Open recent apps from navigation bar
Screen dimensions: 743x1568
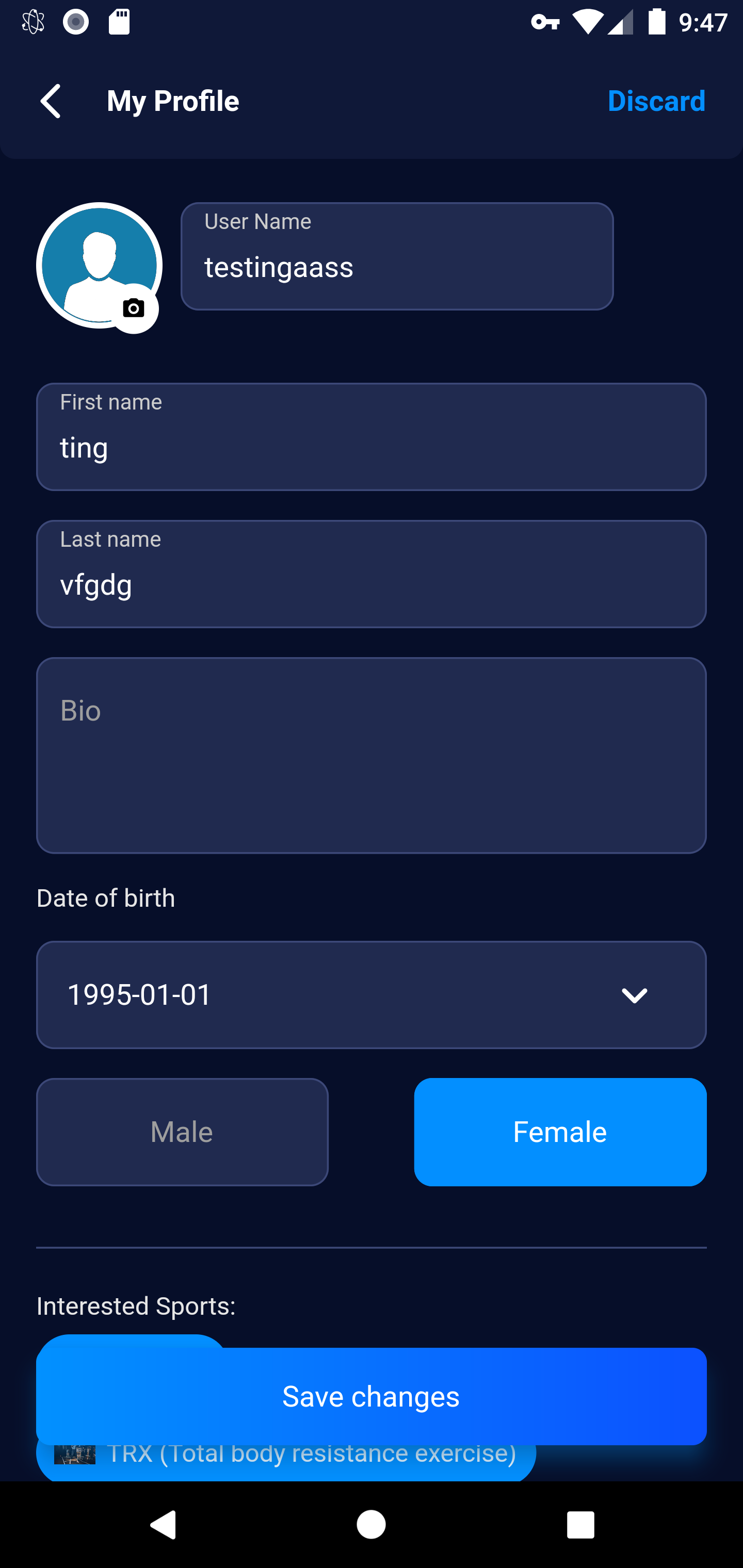[580, 1525]
